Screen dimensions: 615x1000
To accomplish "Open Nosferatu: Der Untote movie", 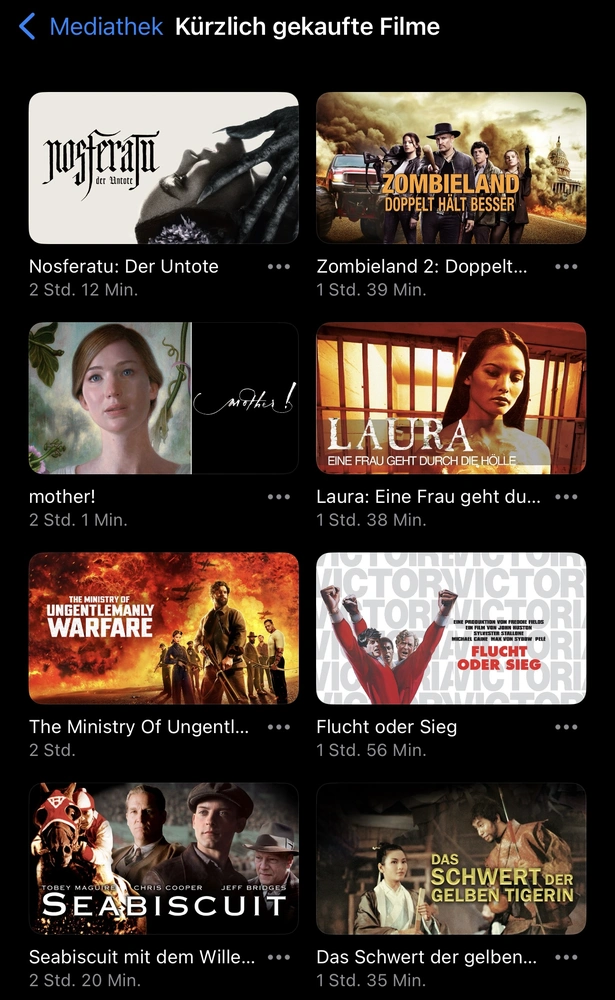I will [x=163, y=168].
